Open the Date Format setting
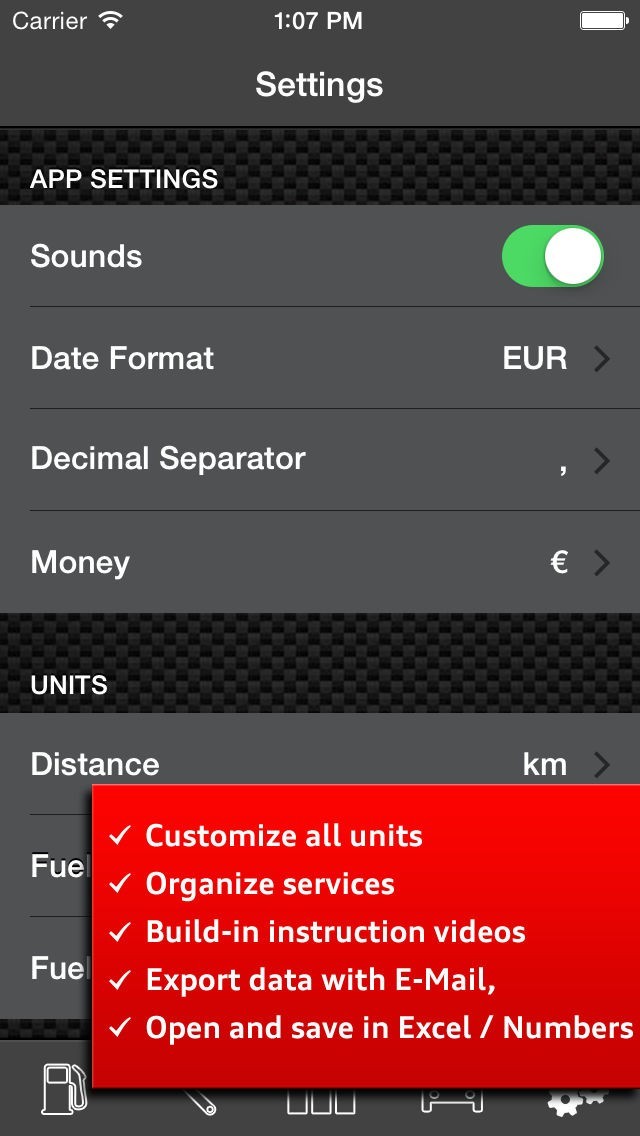The image size is (640, 1136). (x=320, y=358)
